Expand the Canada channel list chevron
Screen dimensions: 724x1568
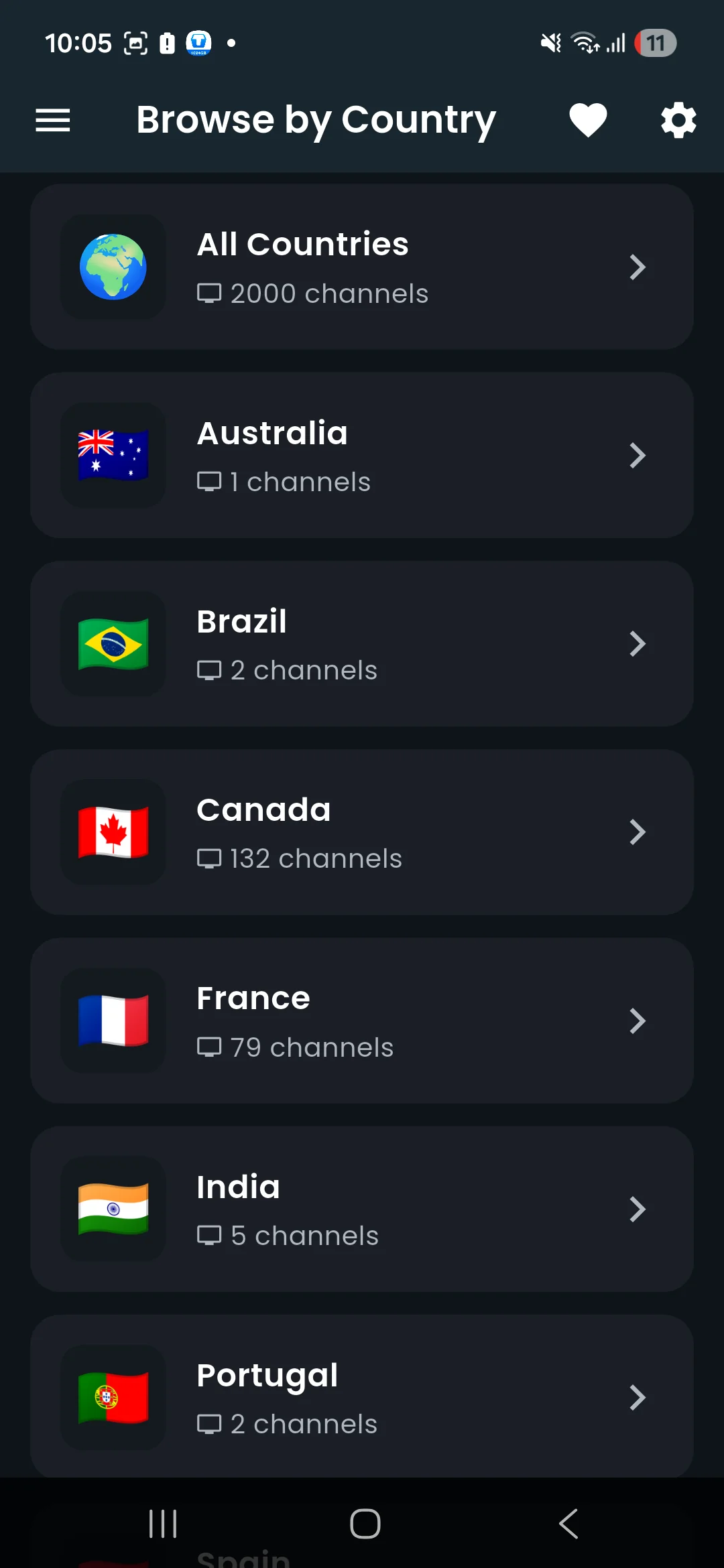(638, 832)
